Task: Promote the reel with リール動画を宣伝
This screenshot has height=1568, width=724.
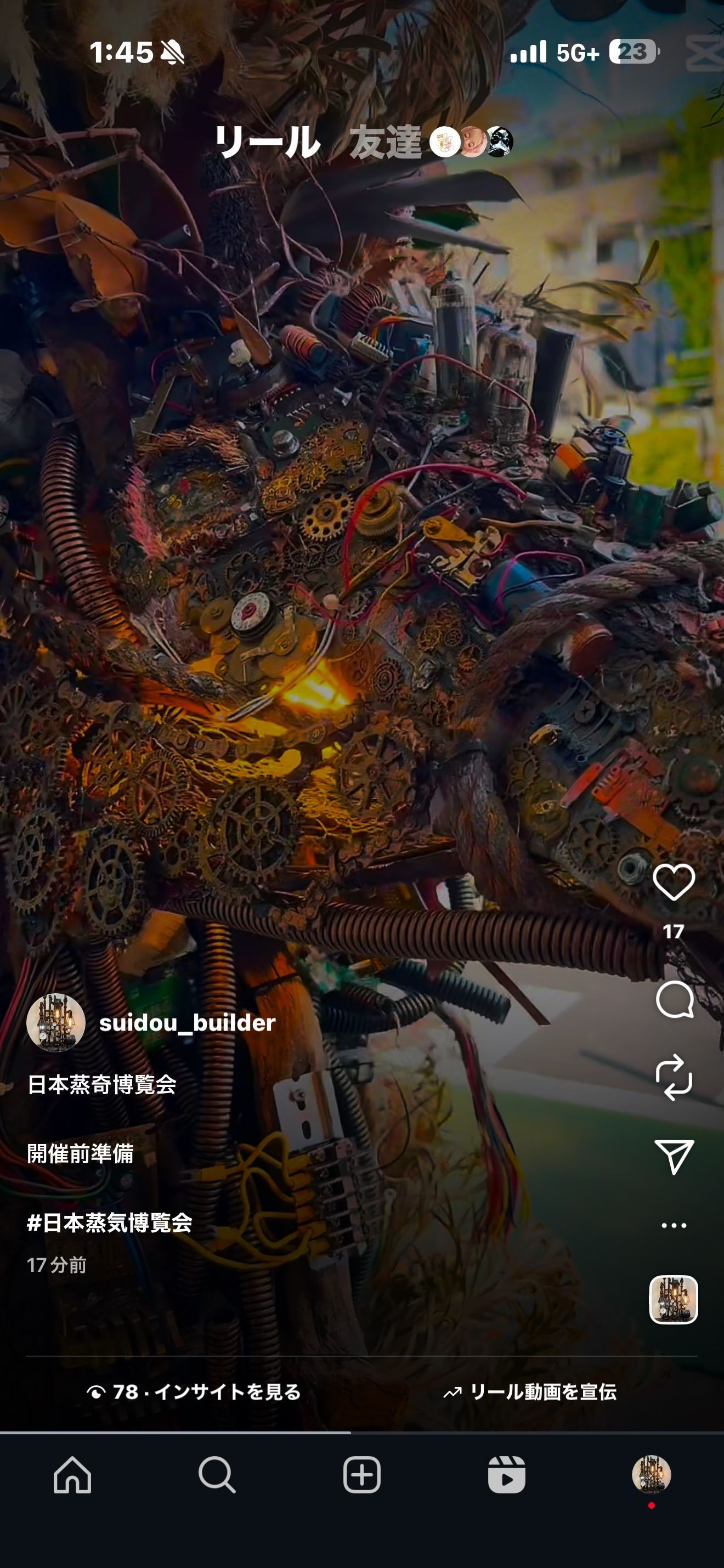Action: (530, 1392)
